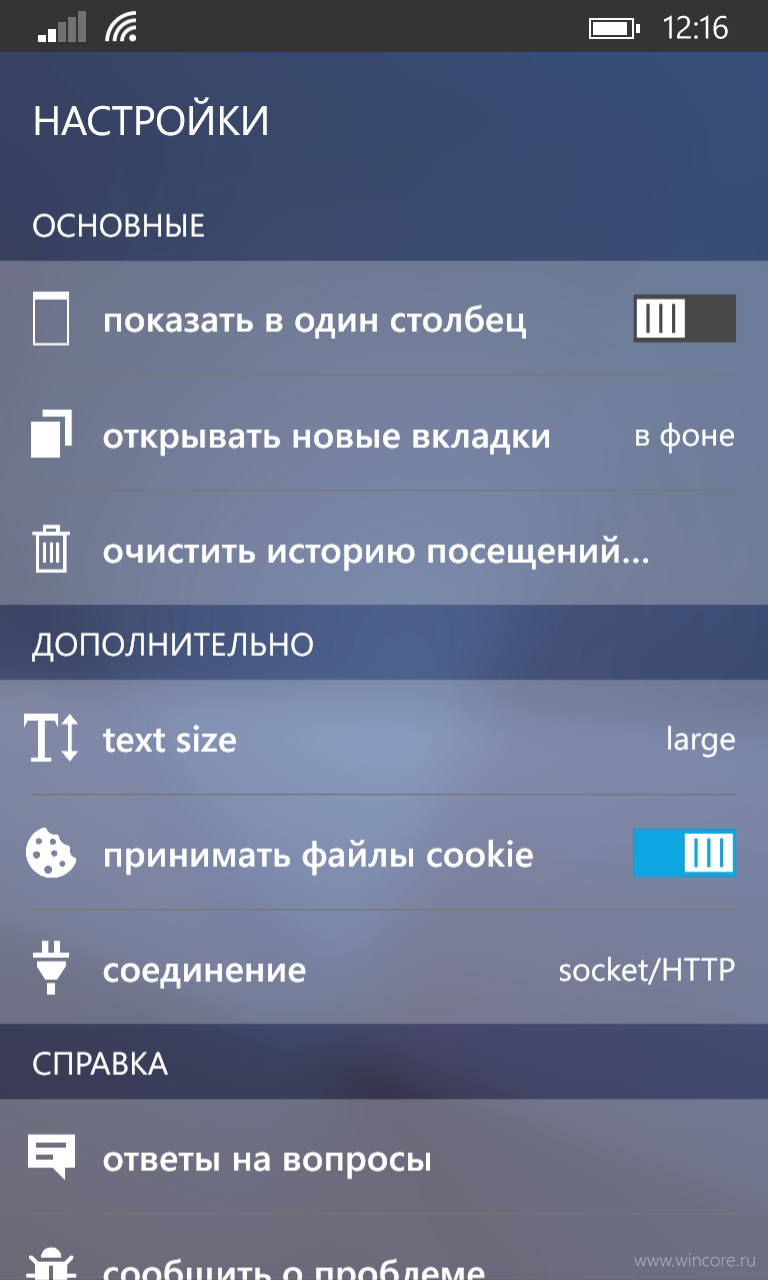
Task: Open 'очистить историю посещений…'
Action: point(384,549)
